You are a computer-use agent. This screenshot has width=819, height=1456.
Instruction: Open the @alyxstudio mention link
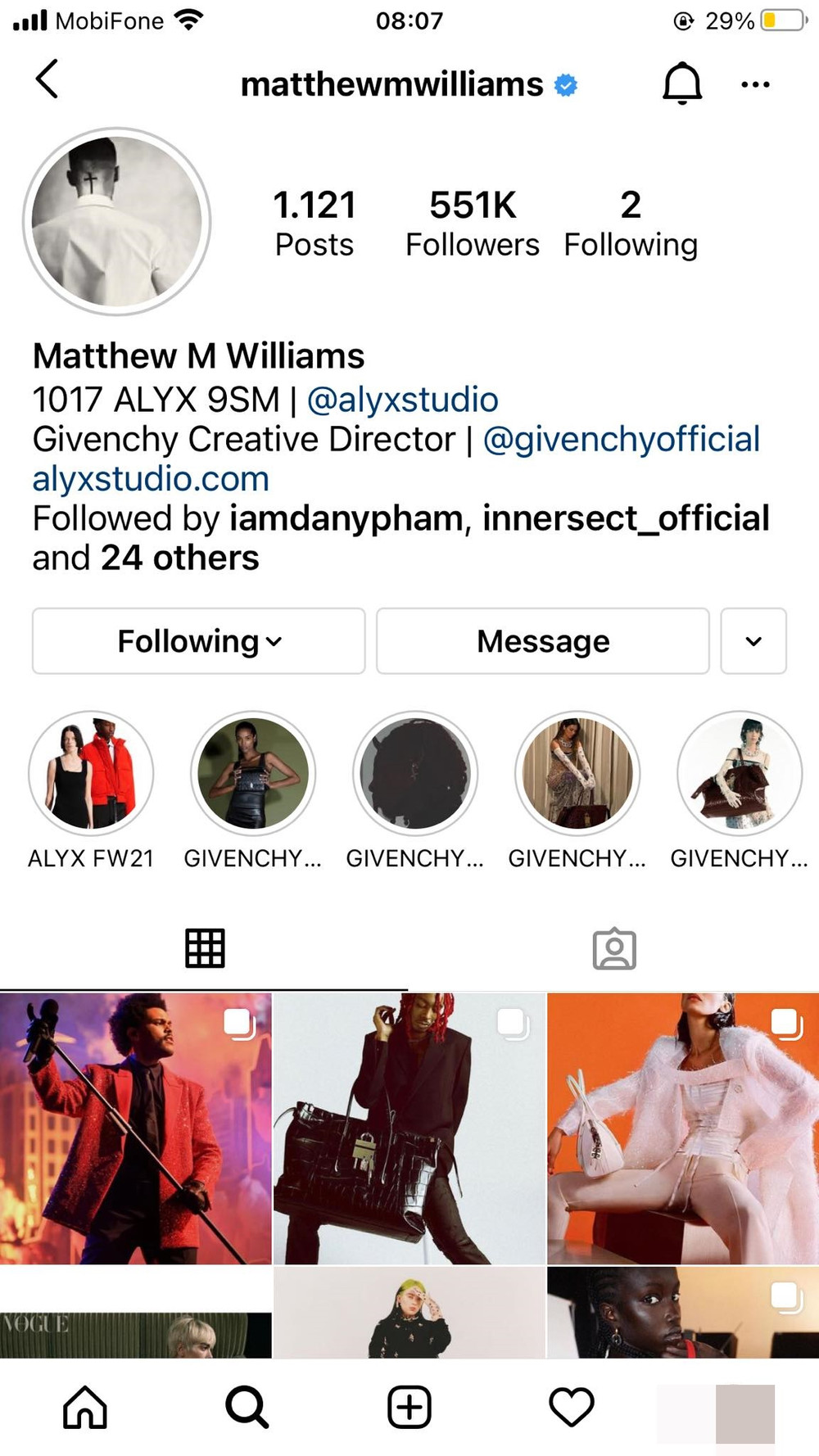(402, 400)
